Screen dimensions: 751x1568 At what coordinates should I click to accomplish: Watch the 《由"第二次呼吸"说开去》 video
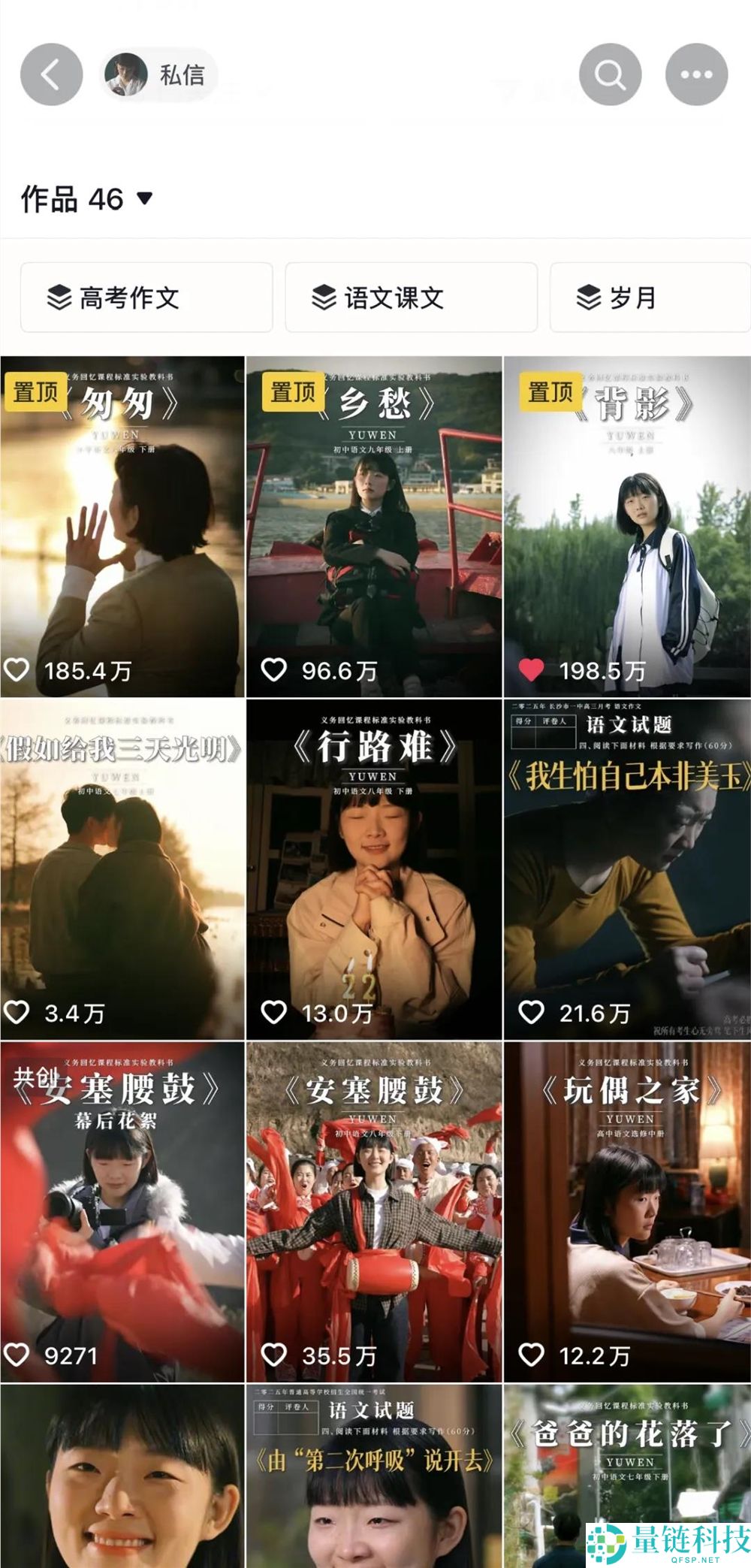click(x=374, y=1476)
